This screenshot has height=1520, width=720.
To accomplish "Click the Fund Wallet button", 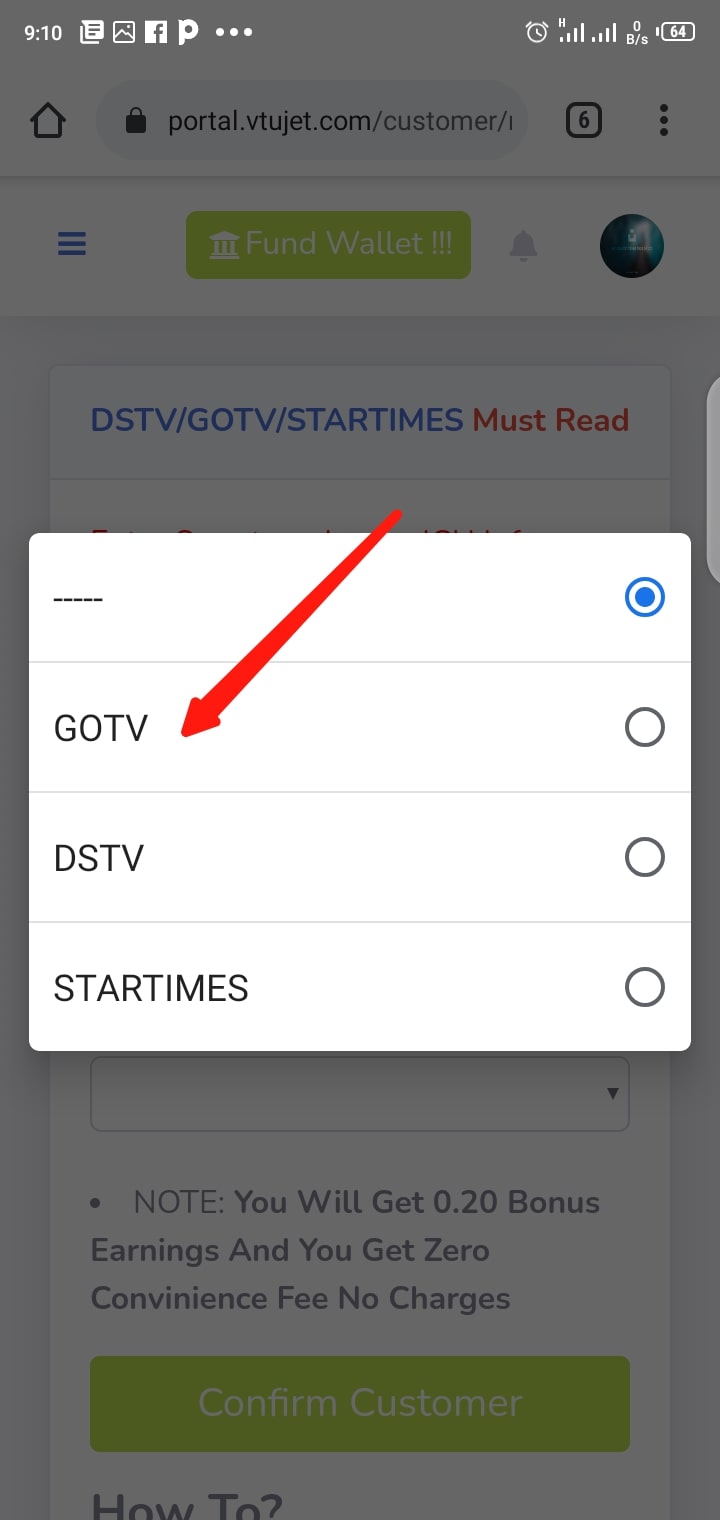I will (328, 244).
